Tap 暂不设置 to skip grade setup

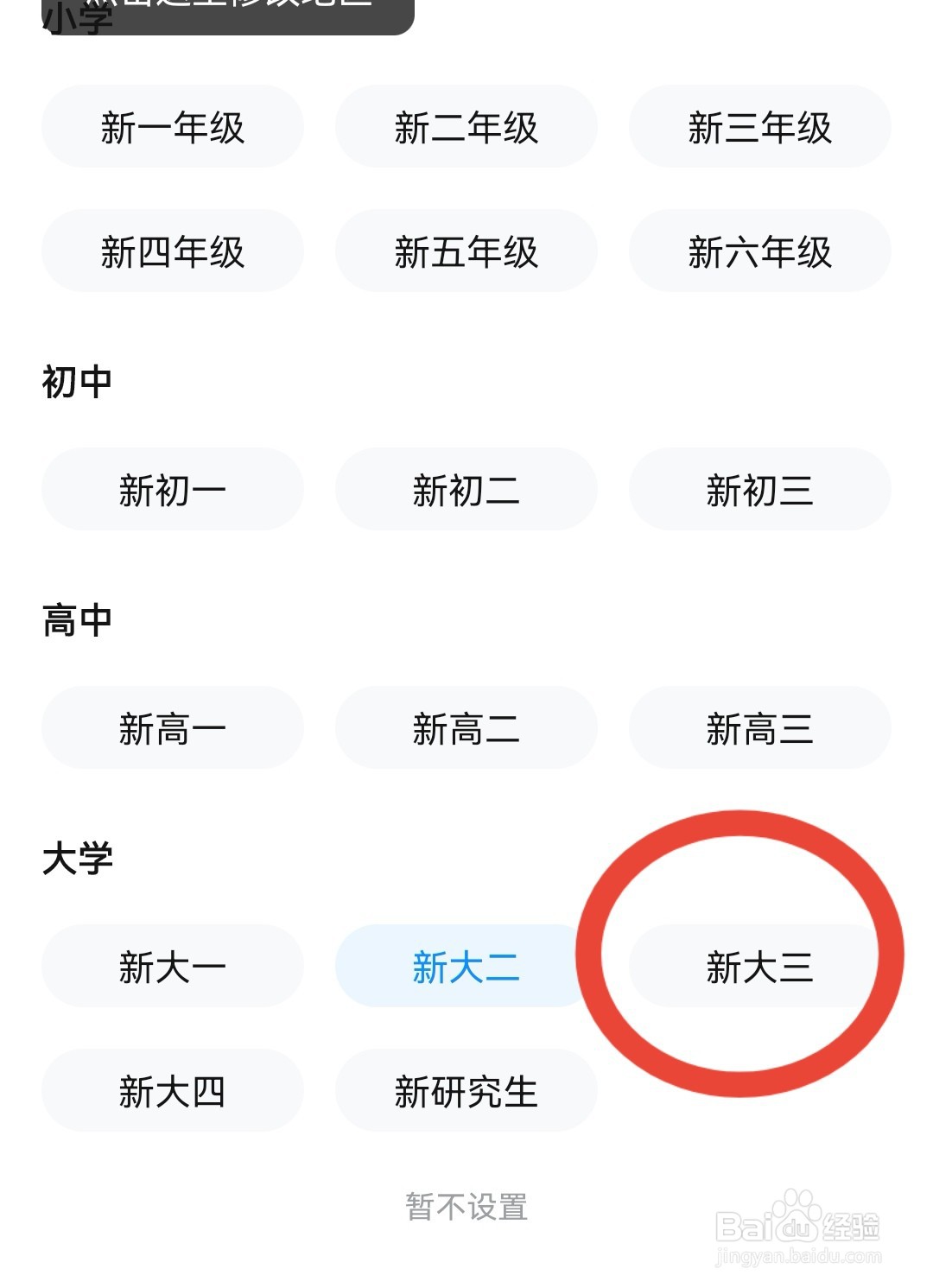click(x=466, y=1209)
